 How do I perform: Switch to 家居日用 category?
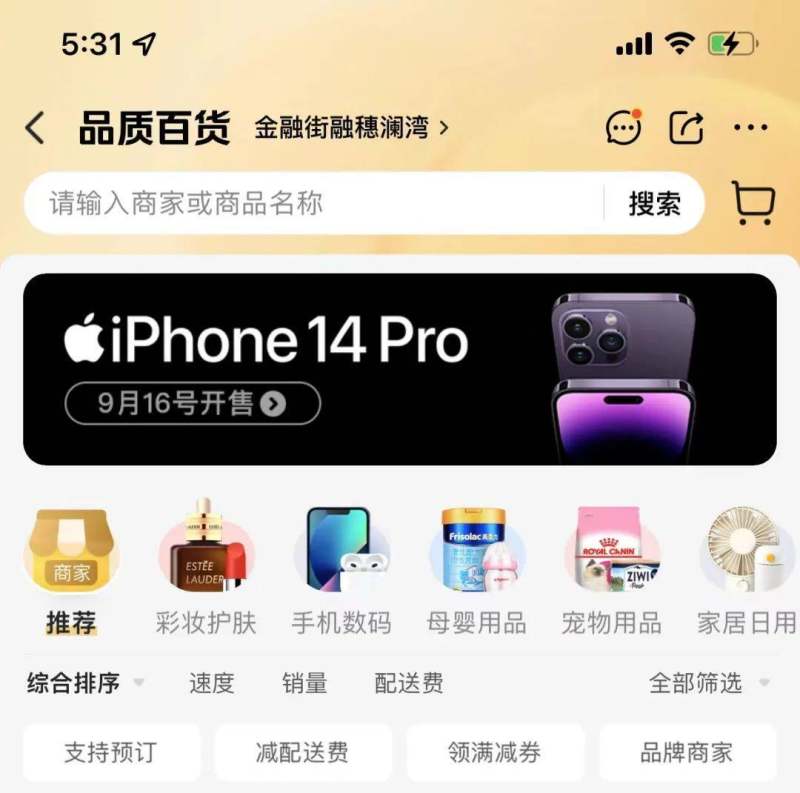point(746,571)
